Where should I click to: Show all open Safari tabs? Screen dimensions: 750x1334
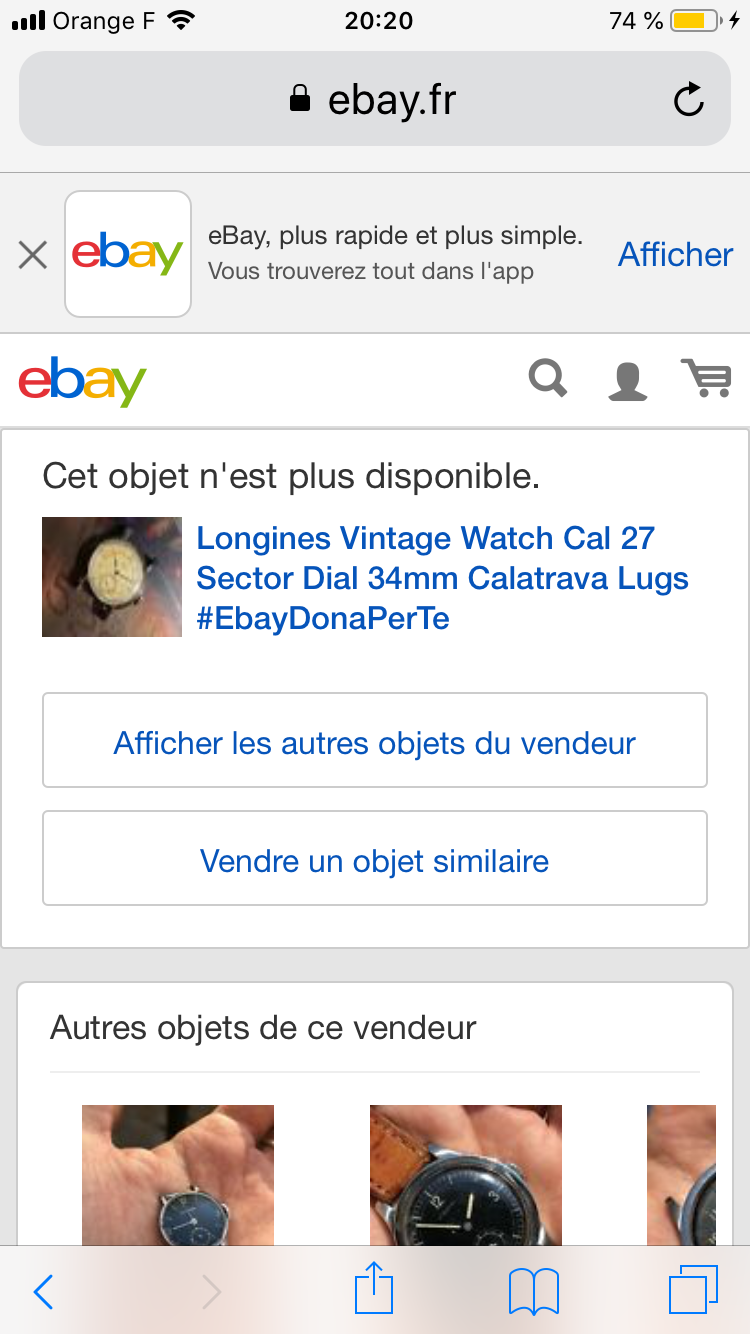click(692, 1292)
